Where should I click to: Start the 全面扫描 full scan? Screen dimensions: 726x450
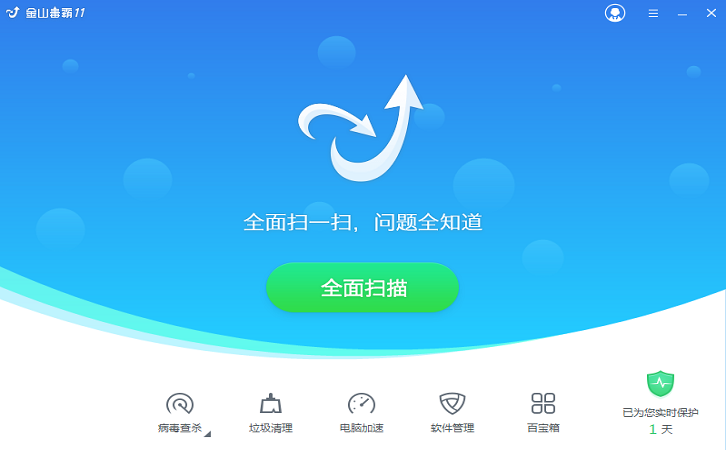point(362,288)
